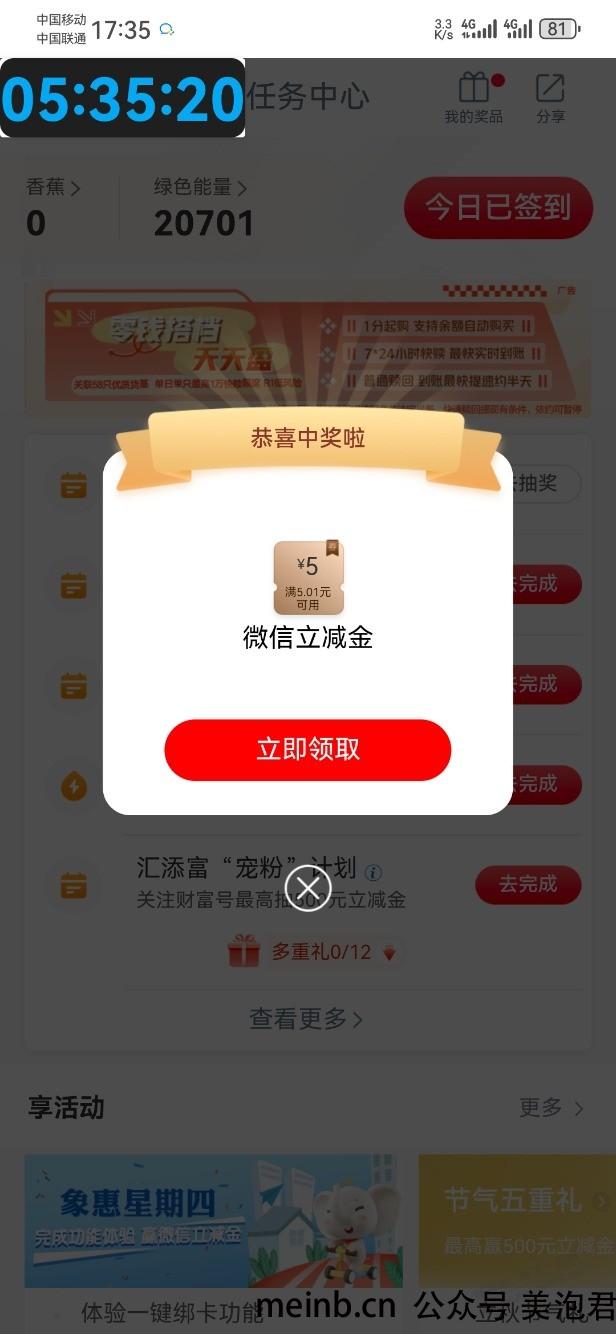Tap info icon beside 汇添富宠粉计划
616x1334 pixels.
pos(373,871)
